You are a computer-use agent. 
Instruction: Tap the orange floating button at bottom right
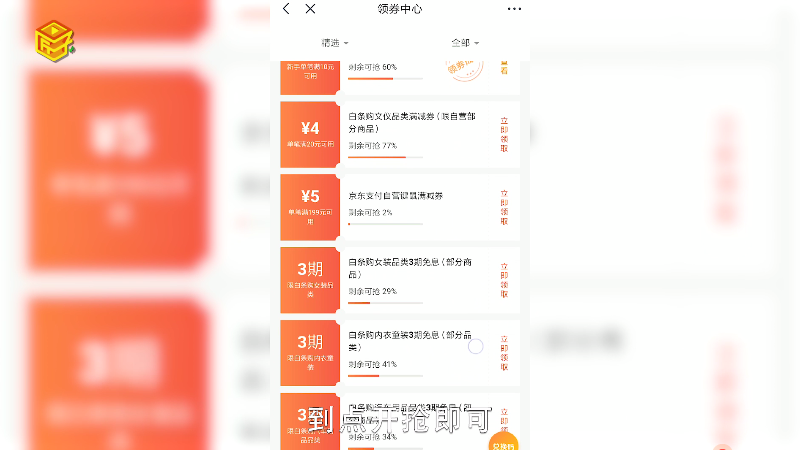click(503, 442)
